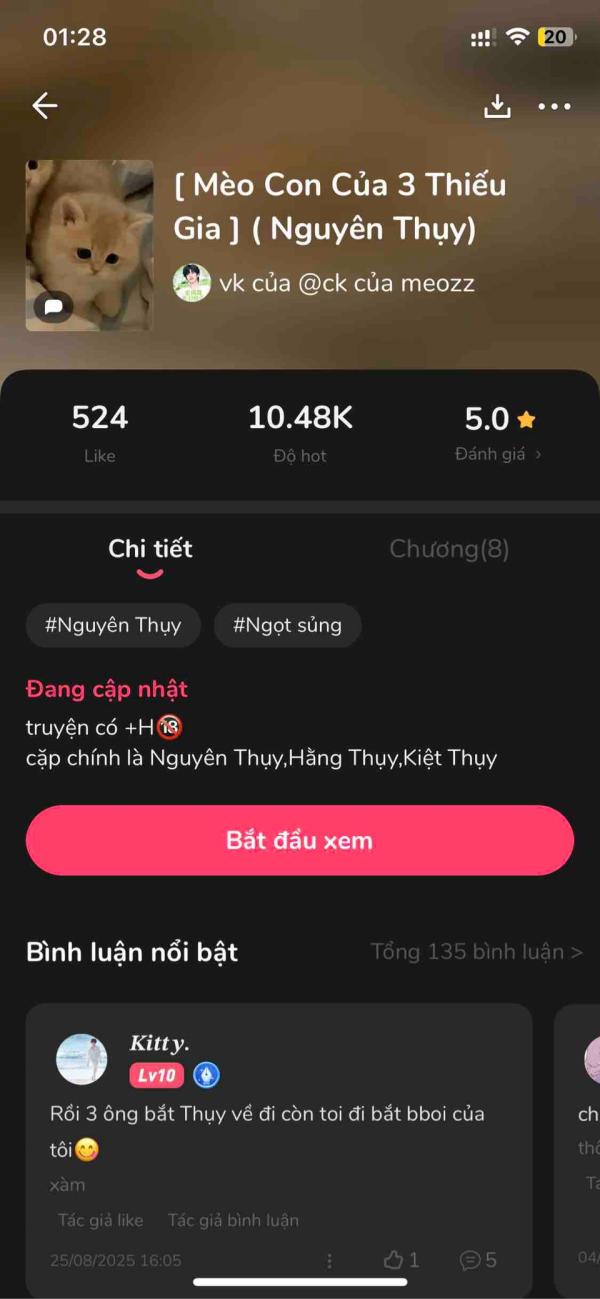Open Kitty.'s profile avatar

82,1059
